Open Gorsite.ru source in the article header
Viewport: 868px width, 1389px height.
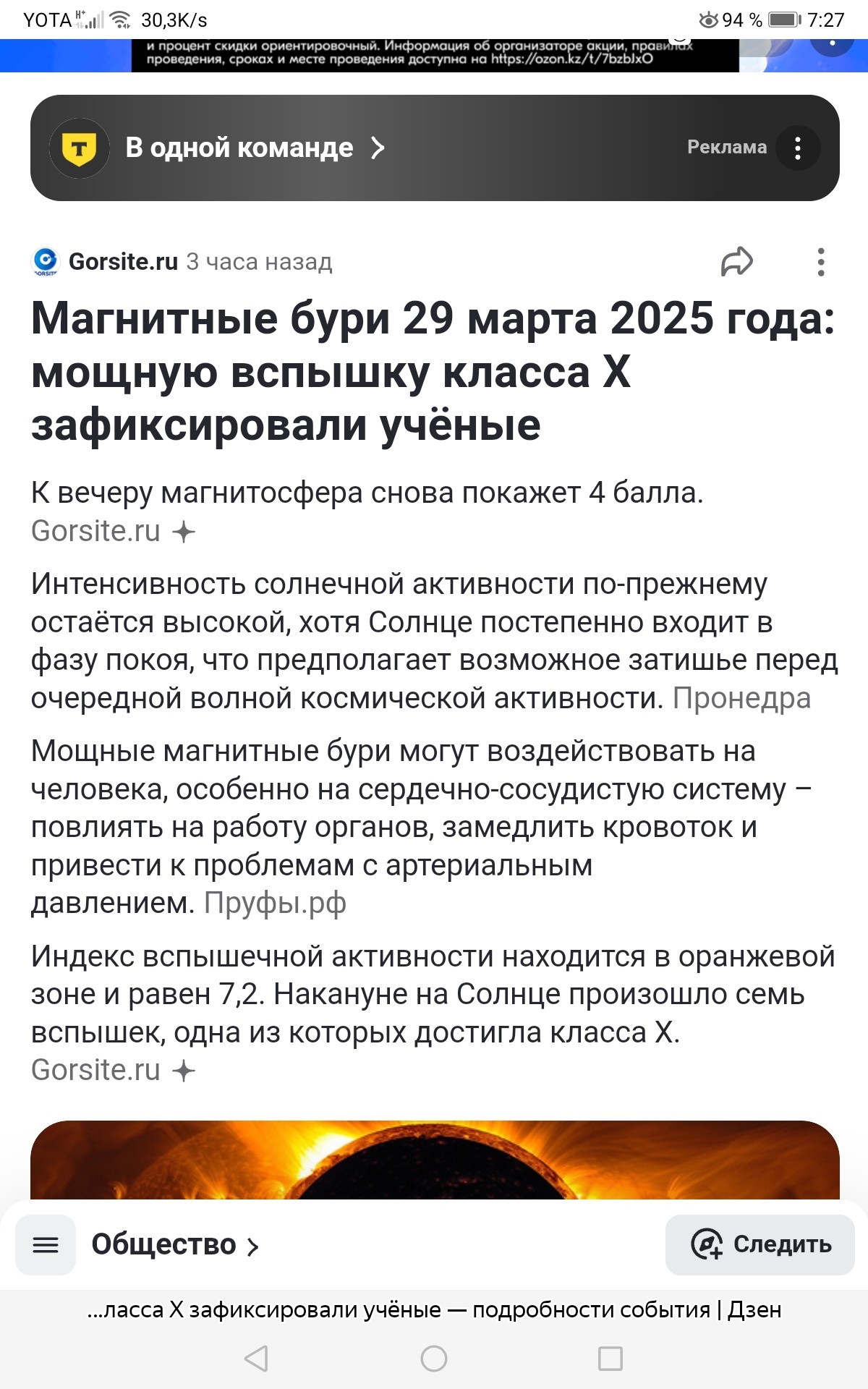point(123,262)
